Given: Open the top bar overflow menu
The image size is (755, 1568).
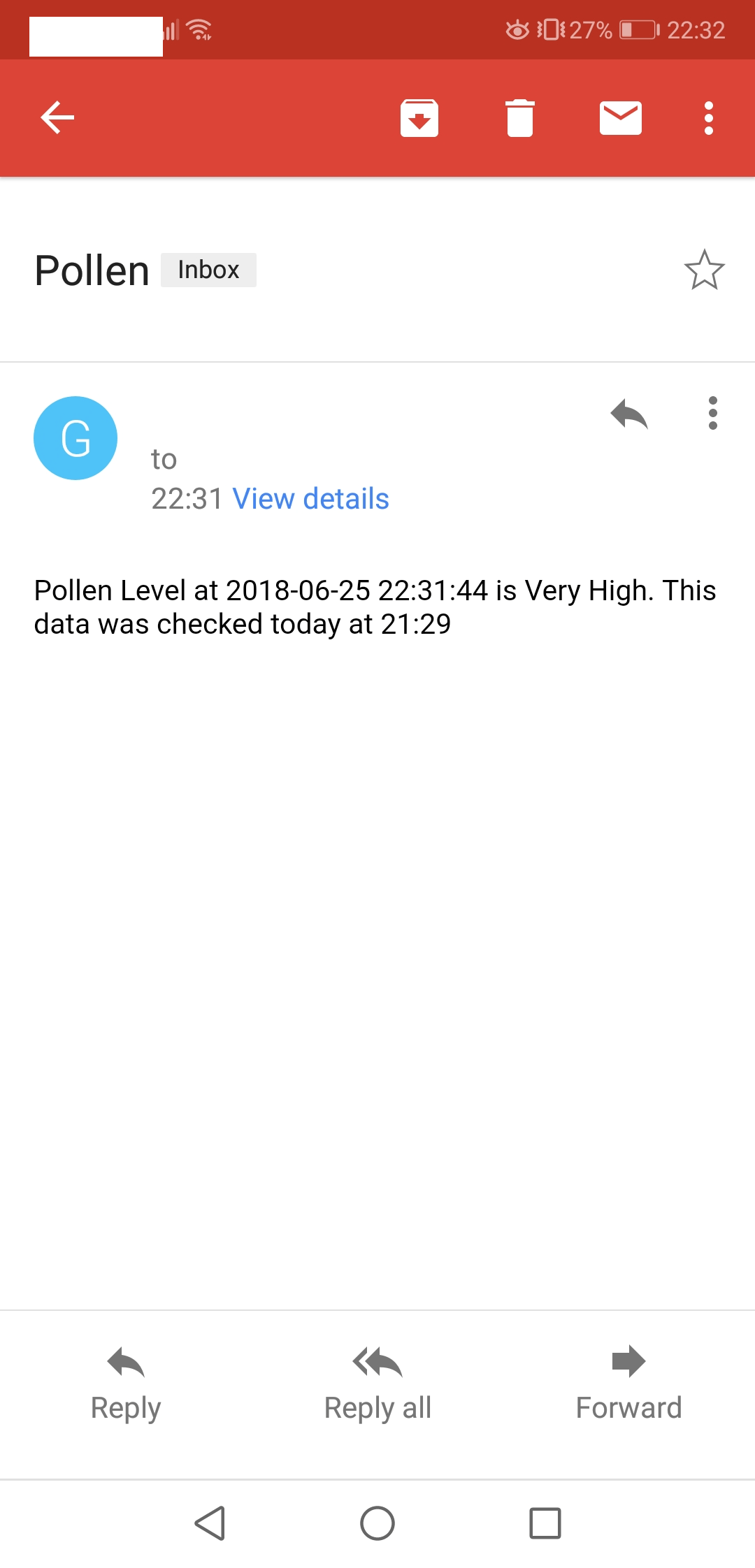Looking at the screenshot, I should click(x=708, y=117).
